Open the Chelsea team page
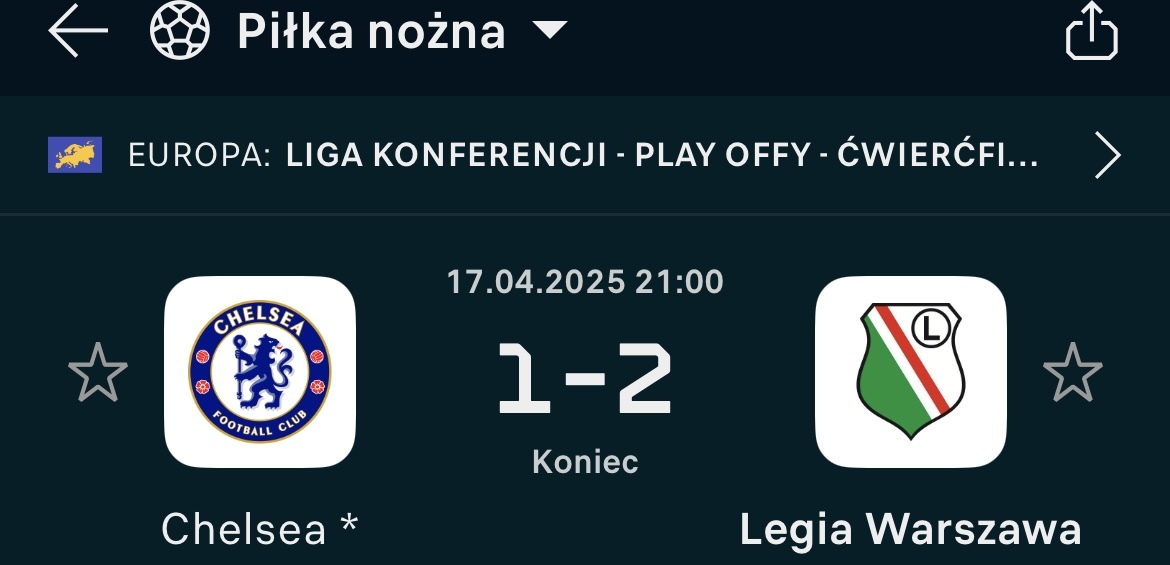Viewport: 1170px width, 565px height. (260, 372)
